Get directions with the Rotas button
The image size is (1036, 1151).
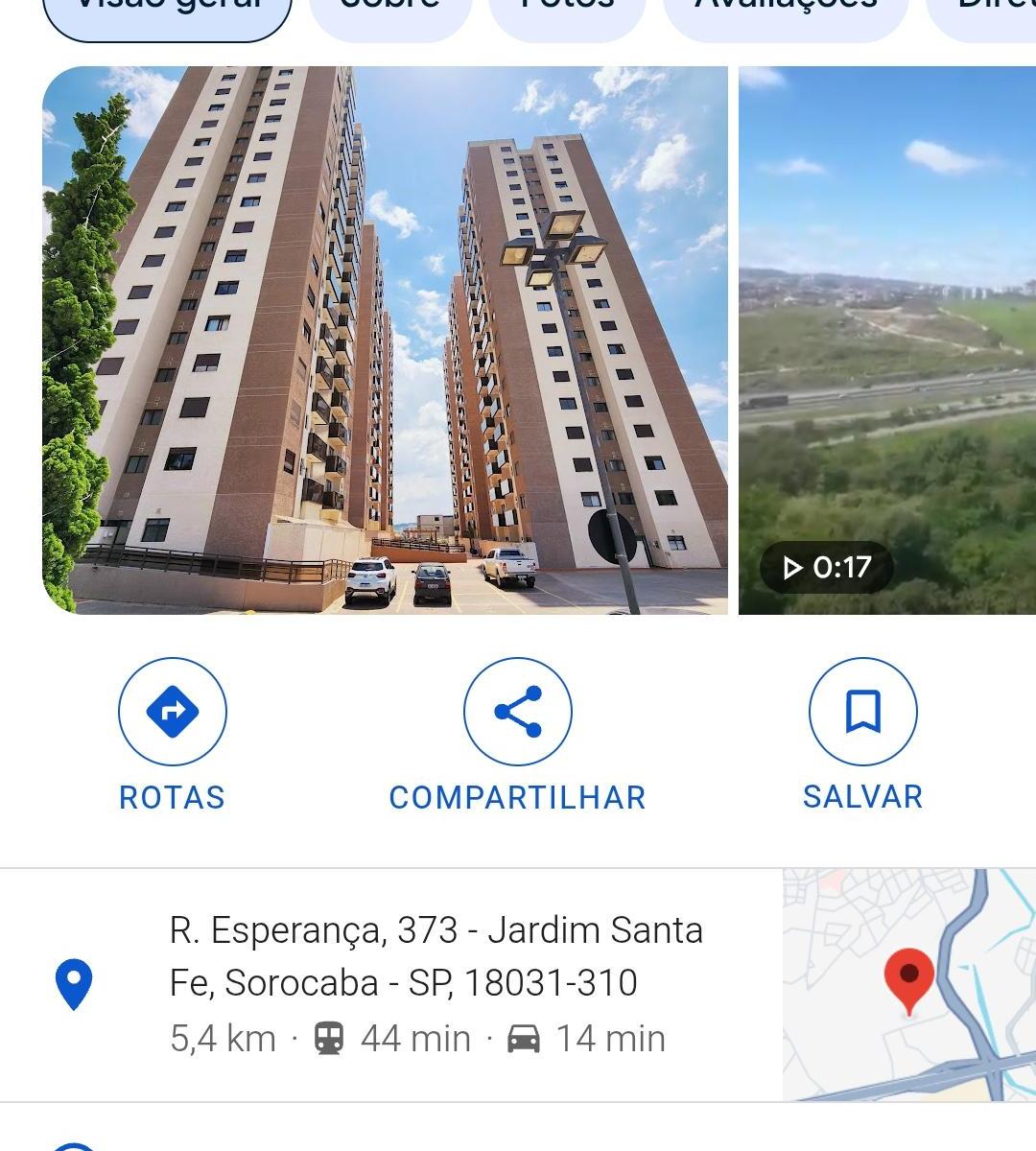pos(173,736)
